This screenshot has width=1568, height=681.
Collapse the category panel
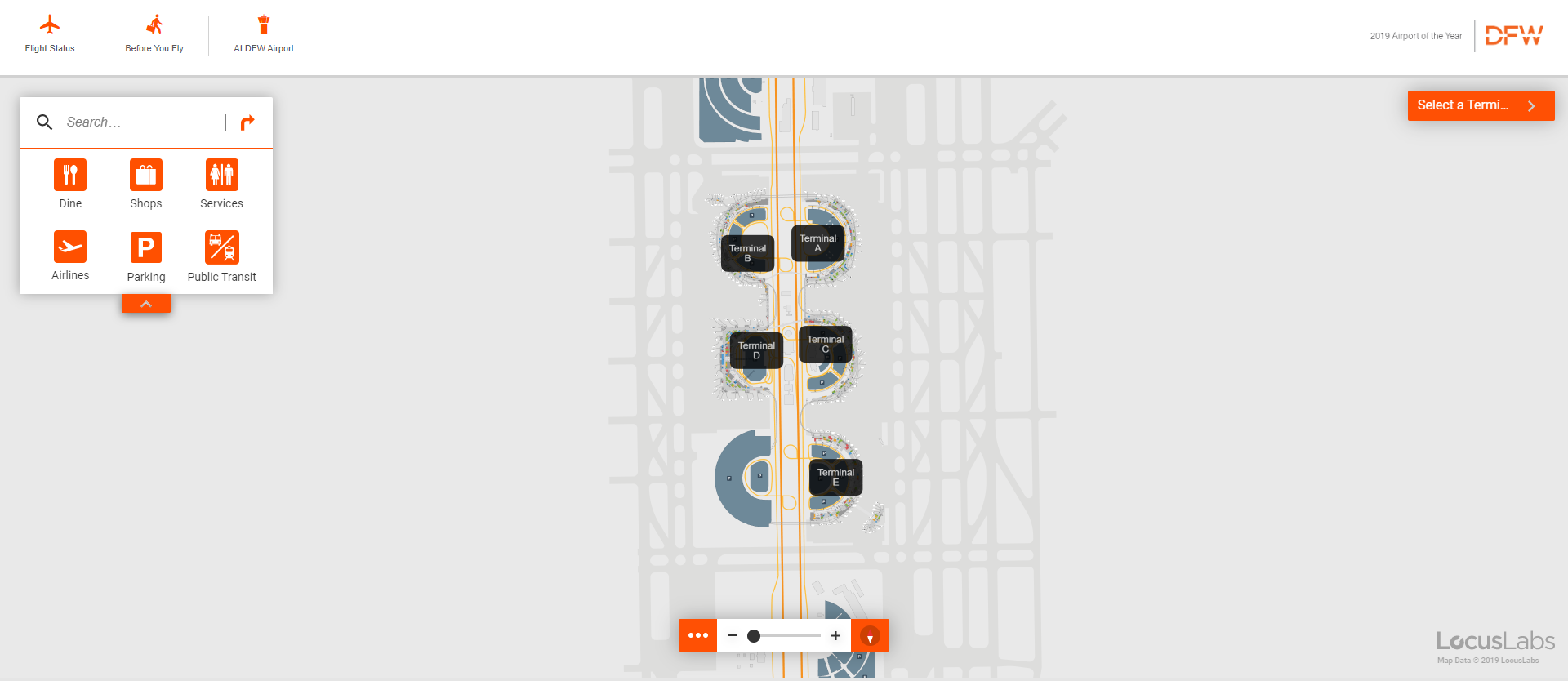pyautogui.click(x=146, y=304)
